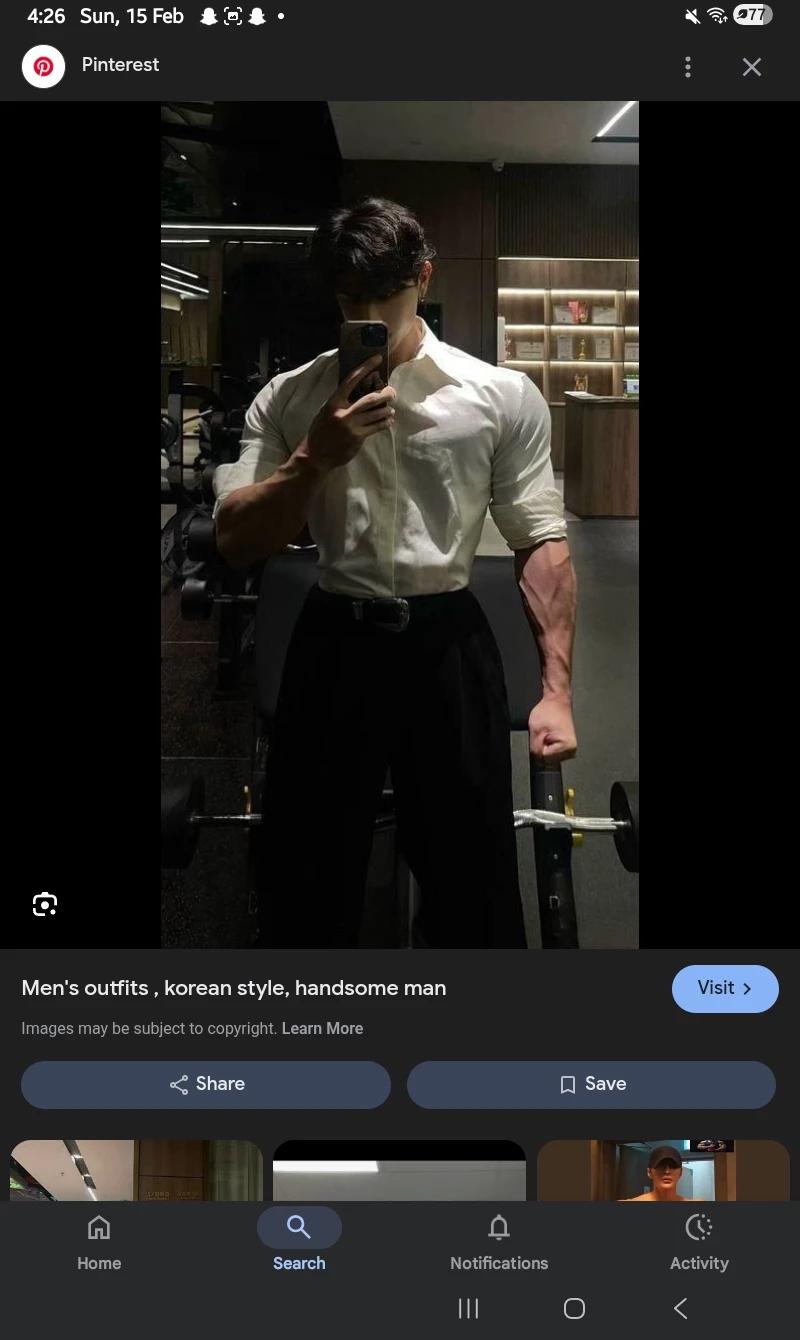Viewport: 800px width, 1340px height.
Task: Close the image viewer
Action: point(752,67)
